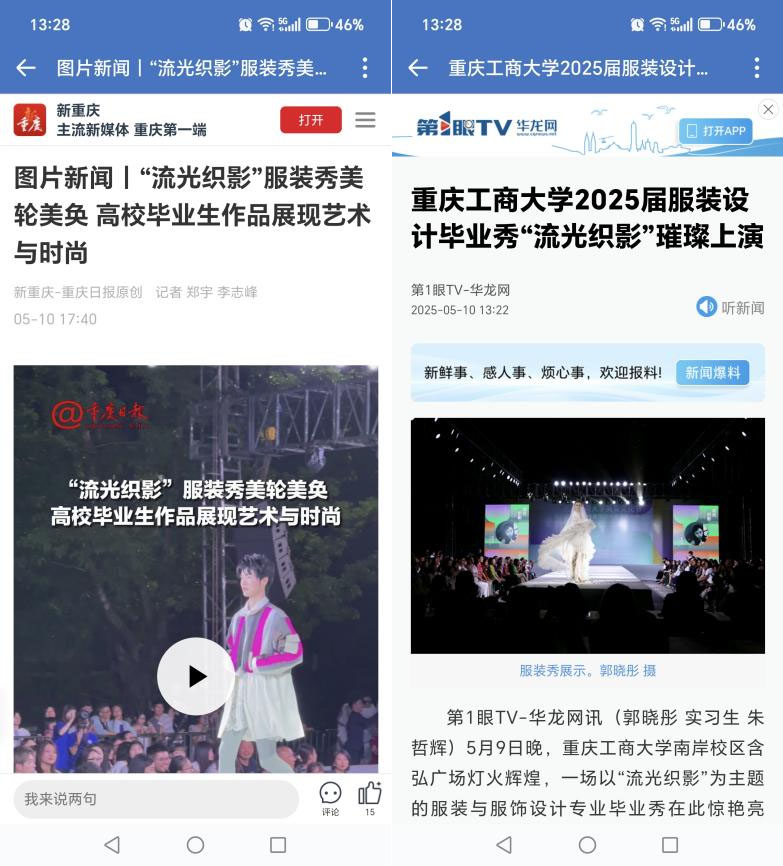Play the 流光织影 fashion show video
The width and height of the screenshot is (783, 866).
pyautogui.click(x=196, y=676)
